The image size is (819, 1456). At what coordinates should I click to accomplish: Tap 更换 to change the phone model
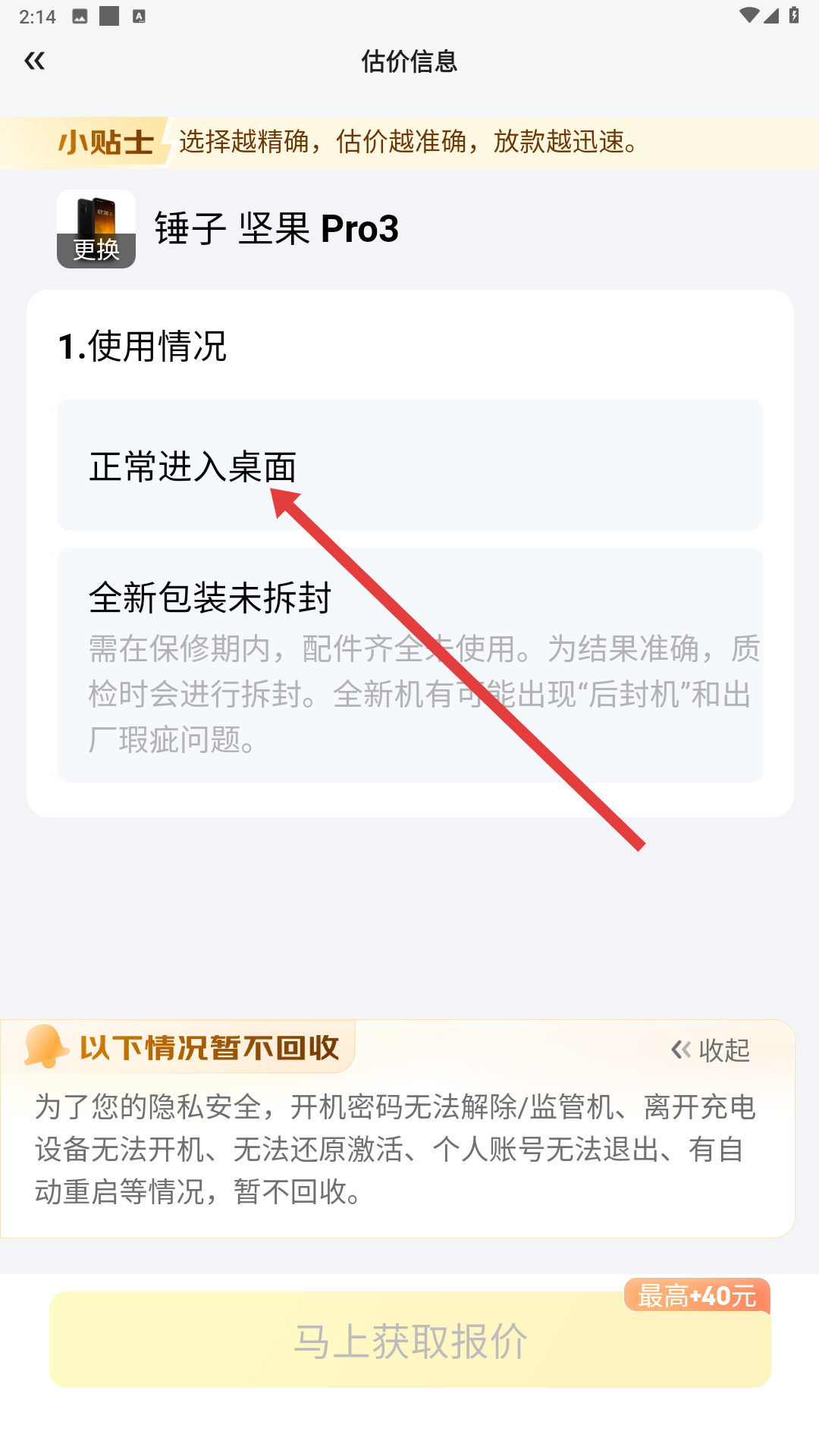coord(96,249)
